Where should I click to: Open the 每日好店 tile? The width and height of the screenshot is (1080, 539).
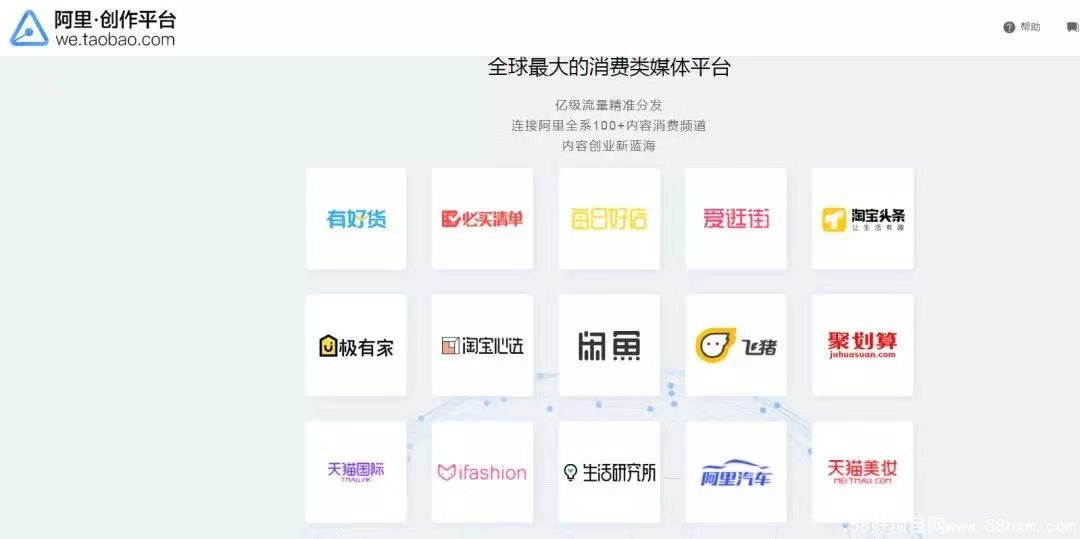coord(609,218)
